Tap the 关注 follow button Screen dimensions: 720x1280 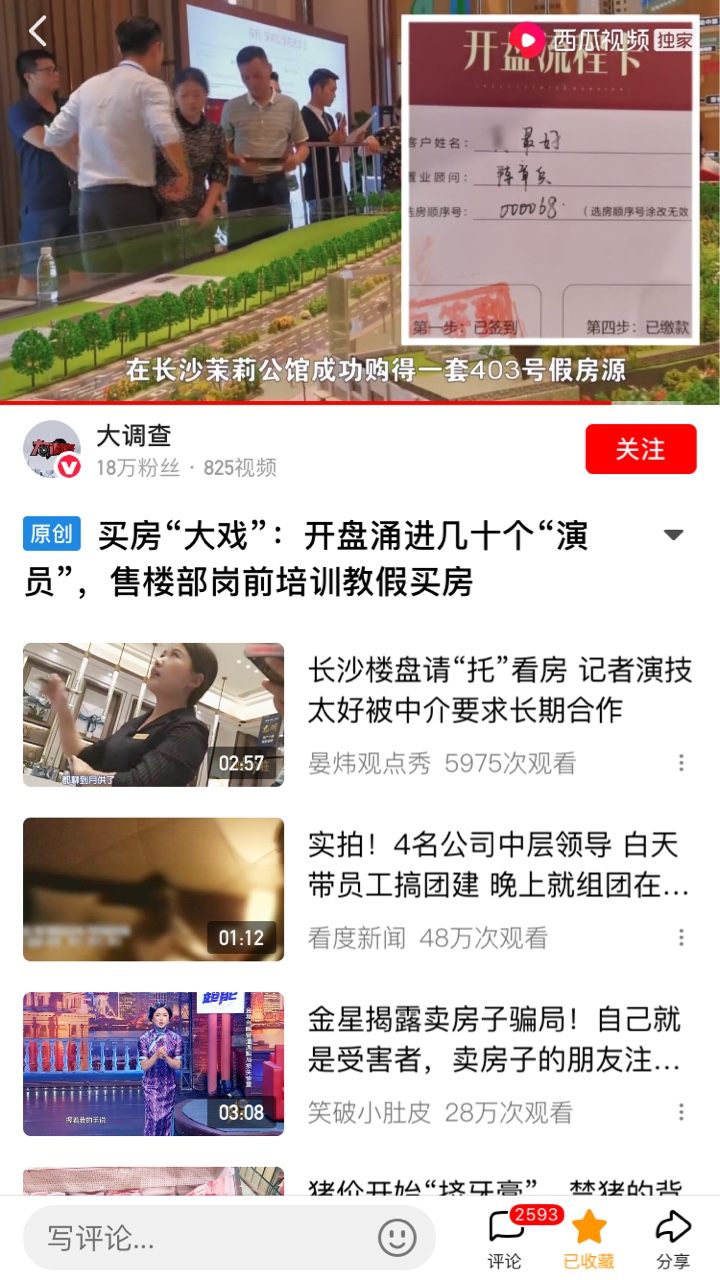click(x=640, y=449)
